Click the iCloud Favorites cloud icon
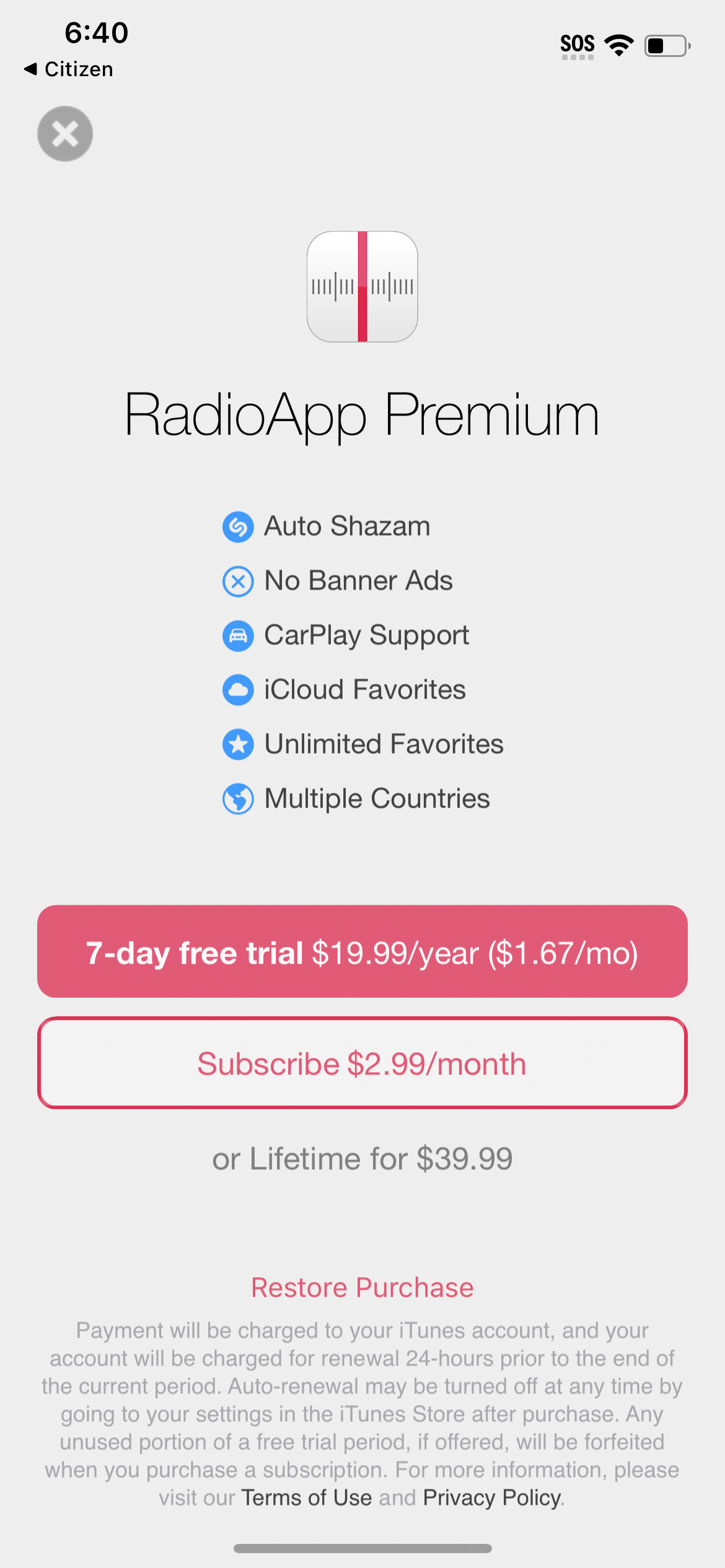 [239, 689]
